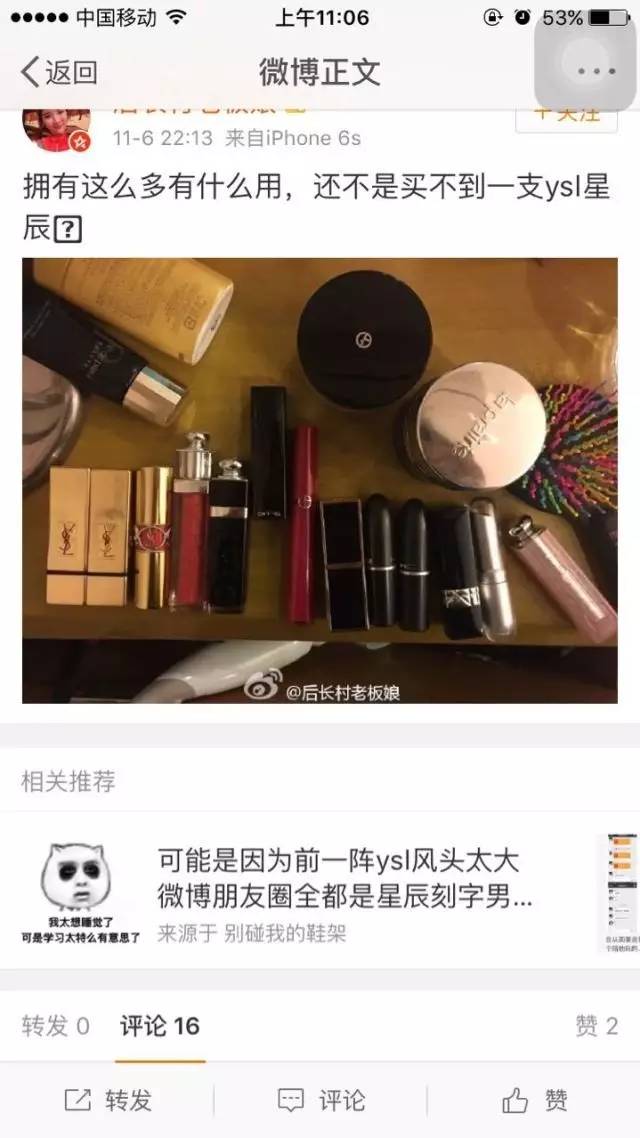Like this post with bottom 赞 button
The image size is (640, 1138).
pos(534,1101)
